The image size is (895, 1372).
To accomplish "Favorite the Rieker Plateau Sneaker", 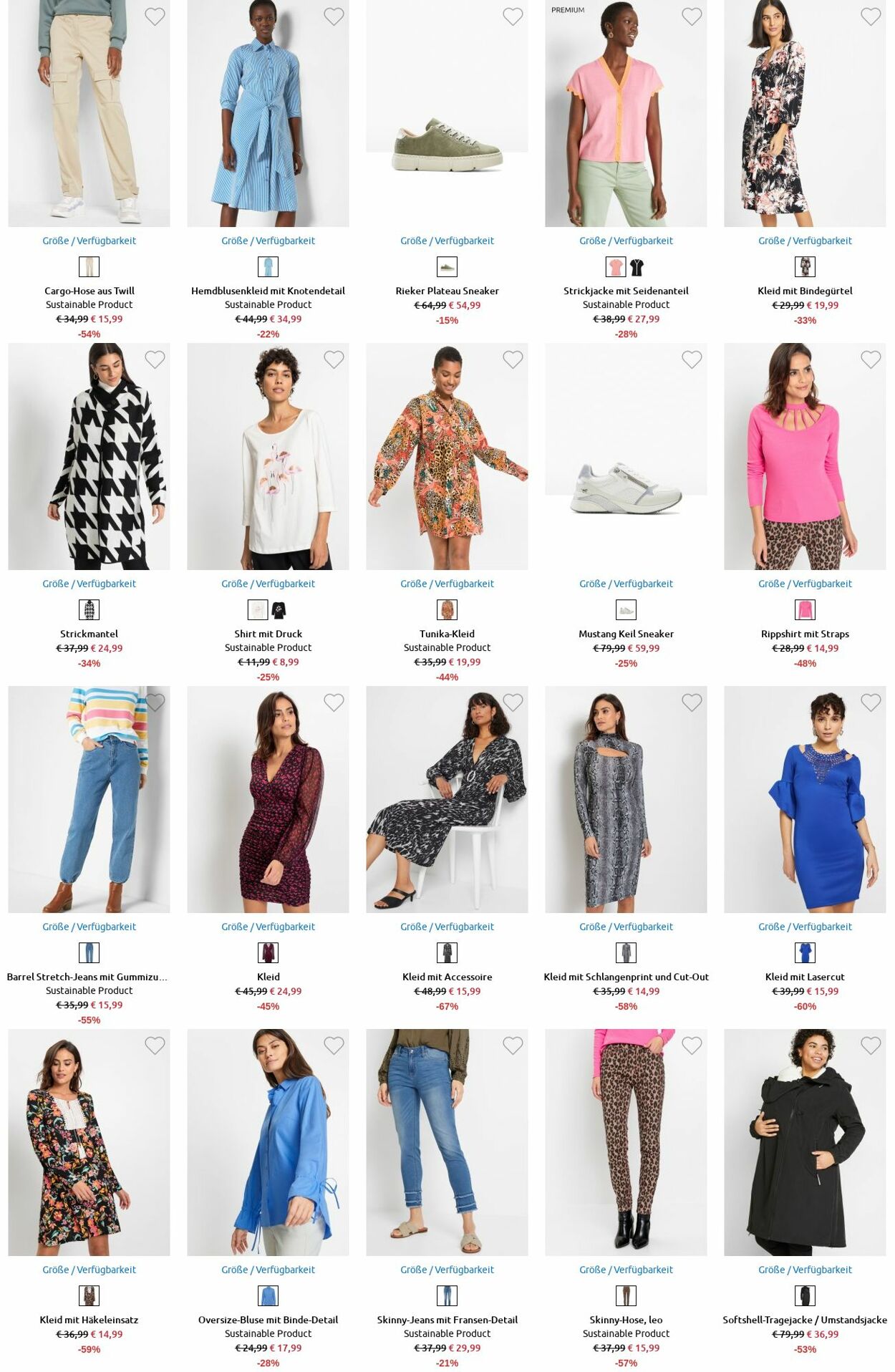I will coord(513,16).
